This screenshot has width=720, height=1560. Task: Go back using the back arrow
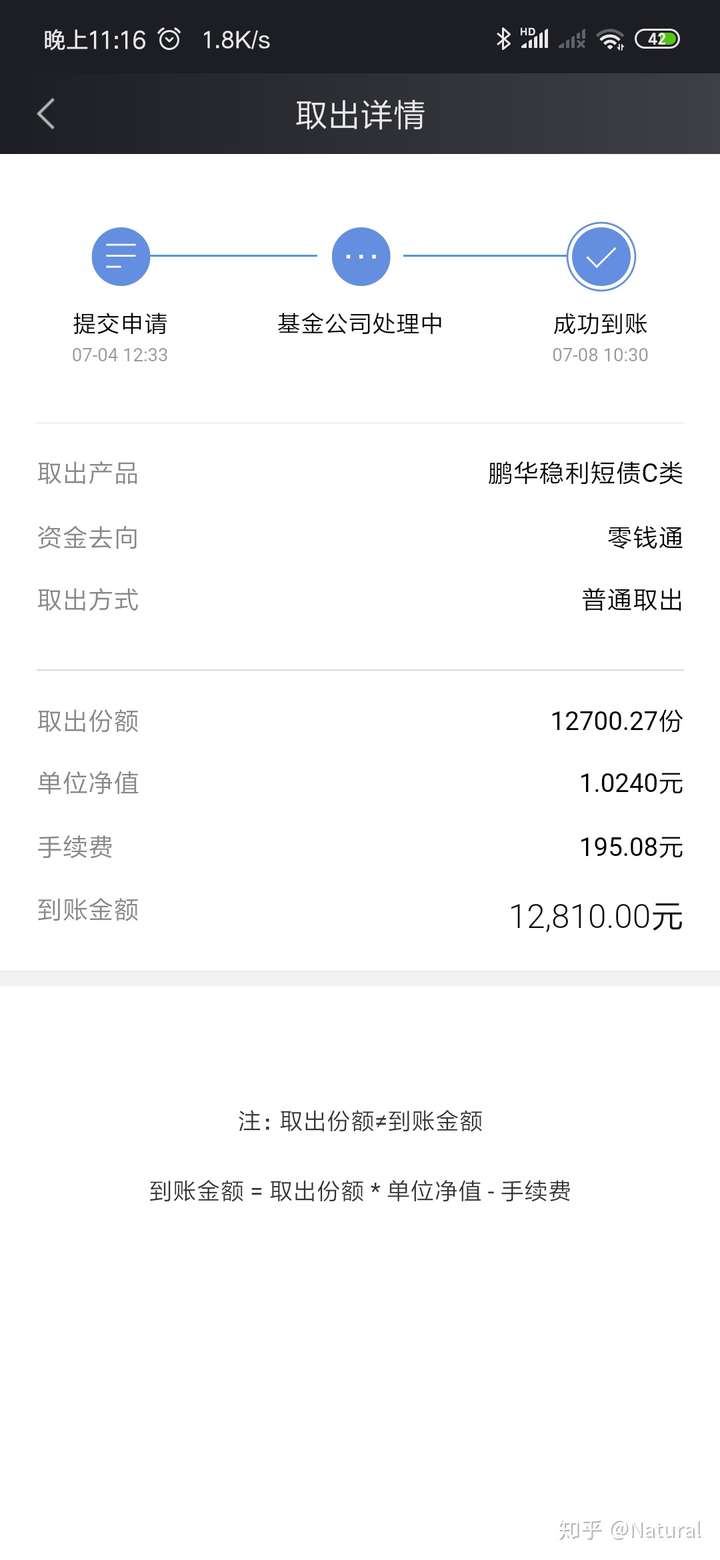click(x=45, y=113)
